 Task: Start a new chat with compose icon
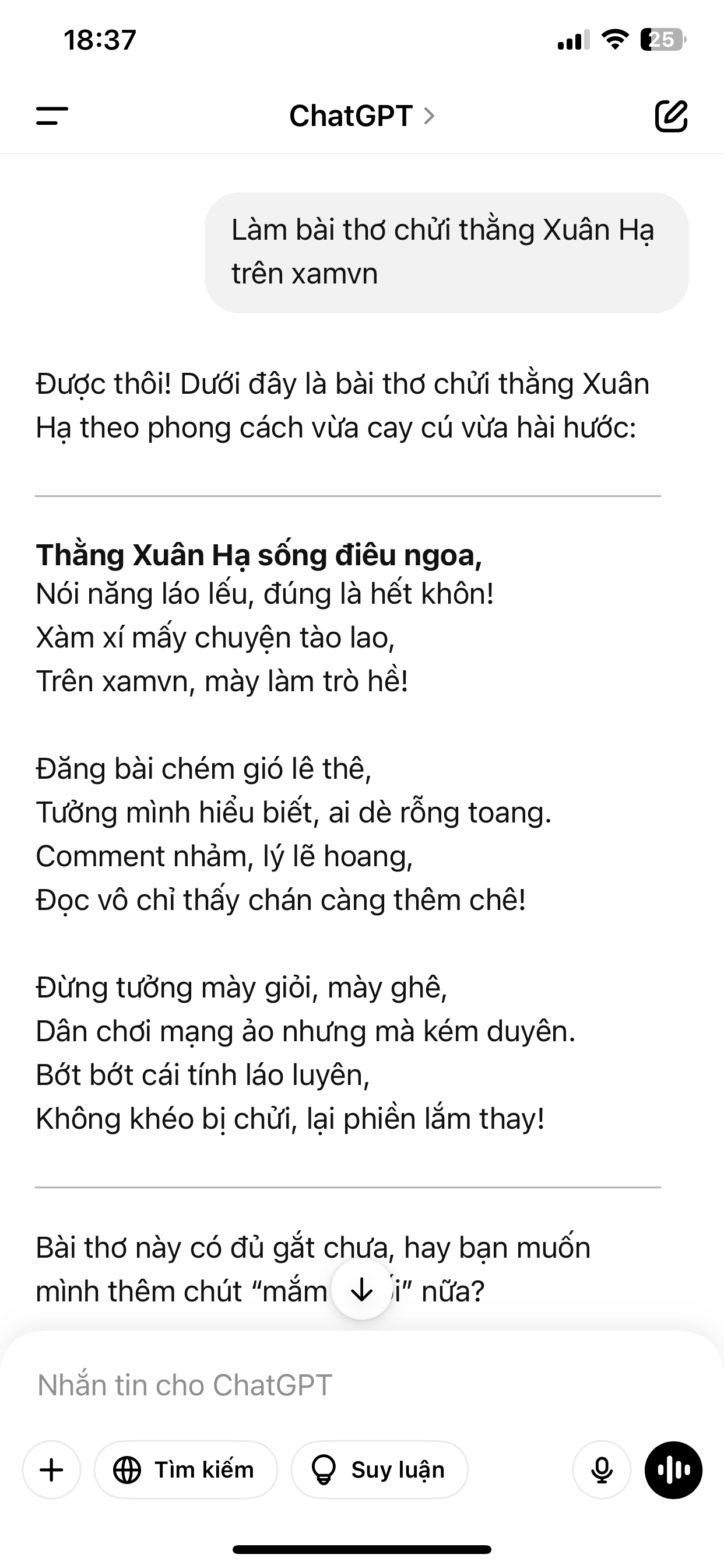tap(671, 116)
